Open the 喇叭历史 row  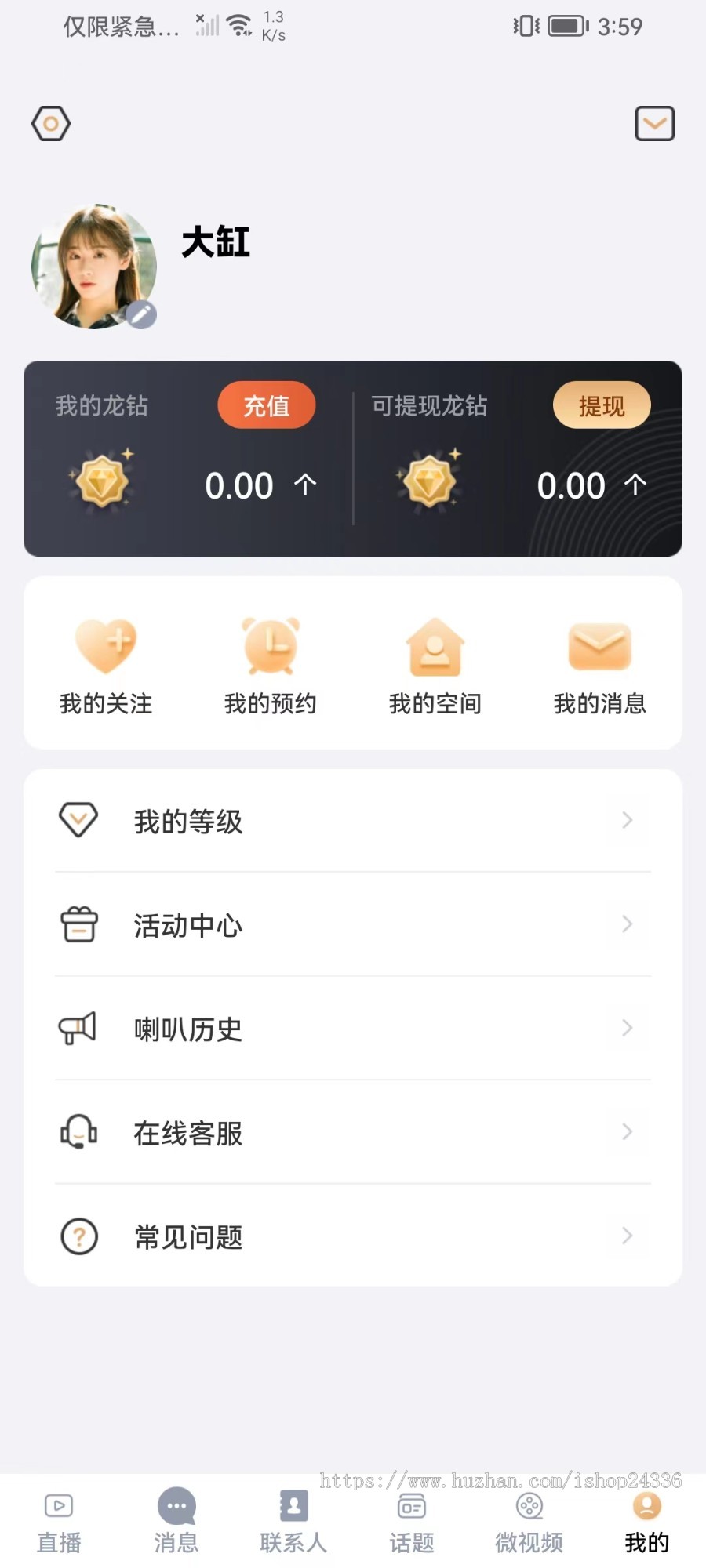353,1029
